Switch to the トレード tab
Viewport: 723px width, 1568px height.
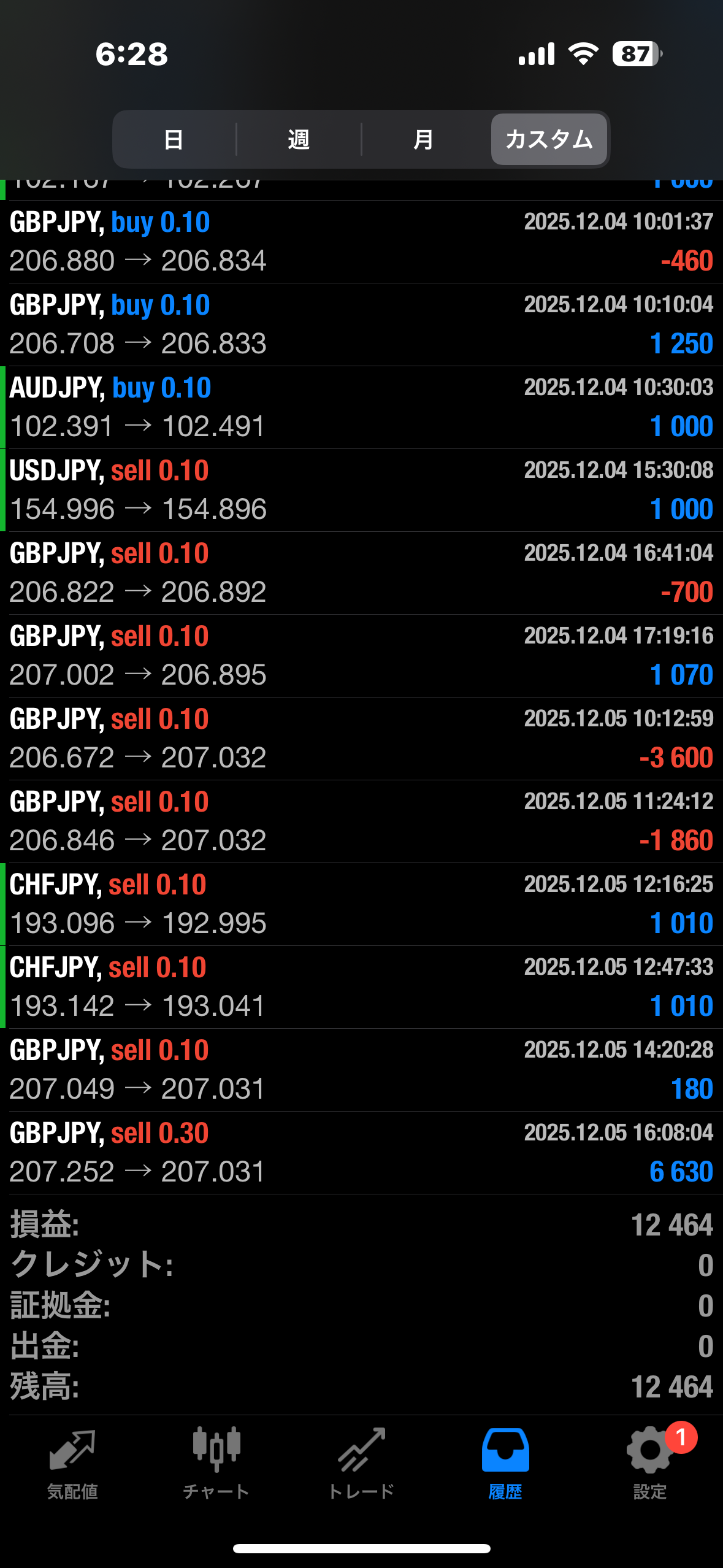[361, 1464]
